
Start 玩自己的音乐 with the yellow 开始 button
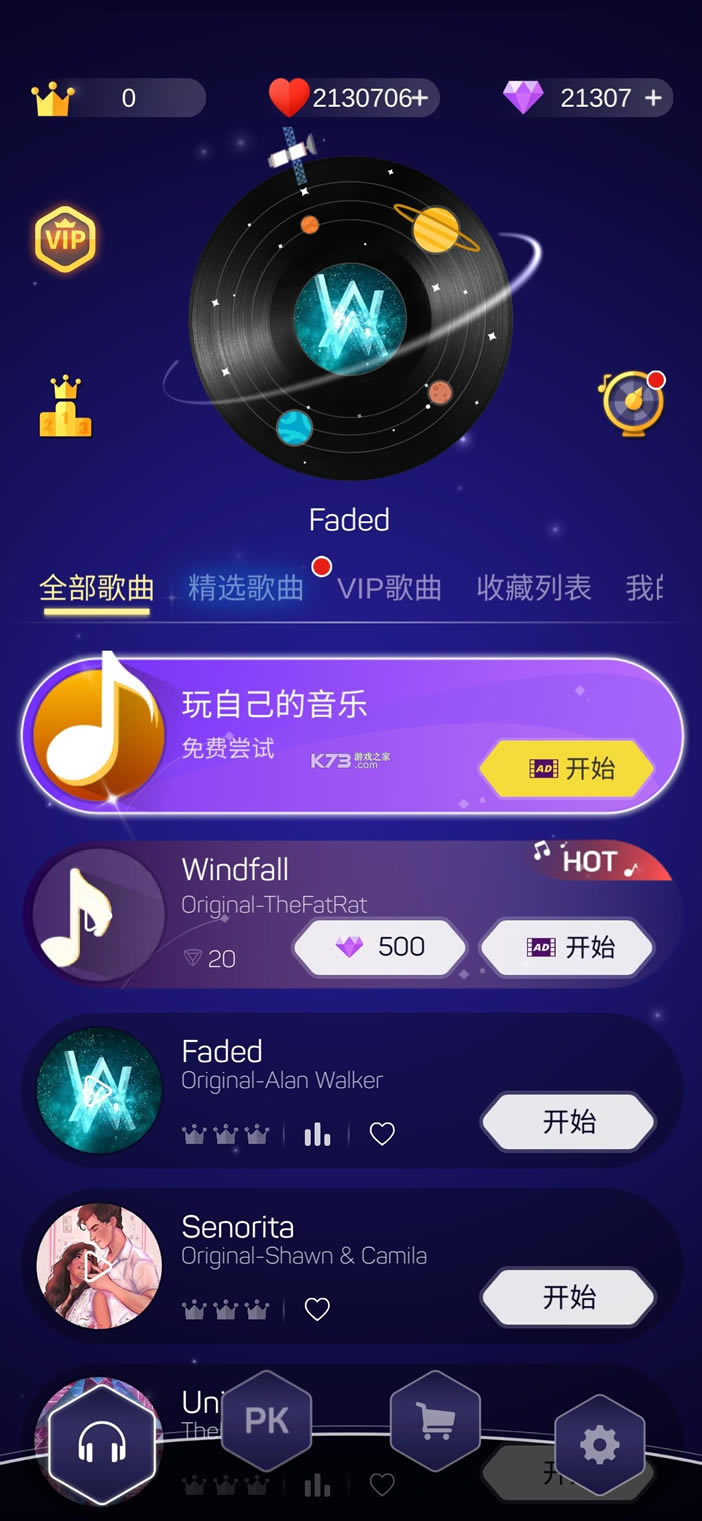[x=567, y=768]
